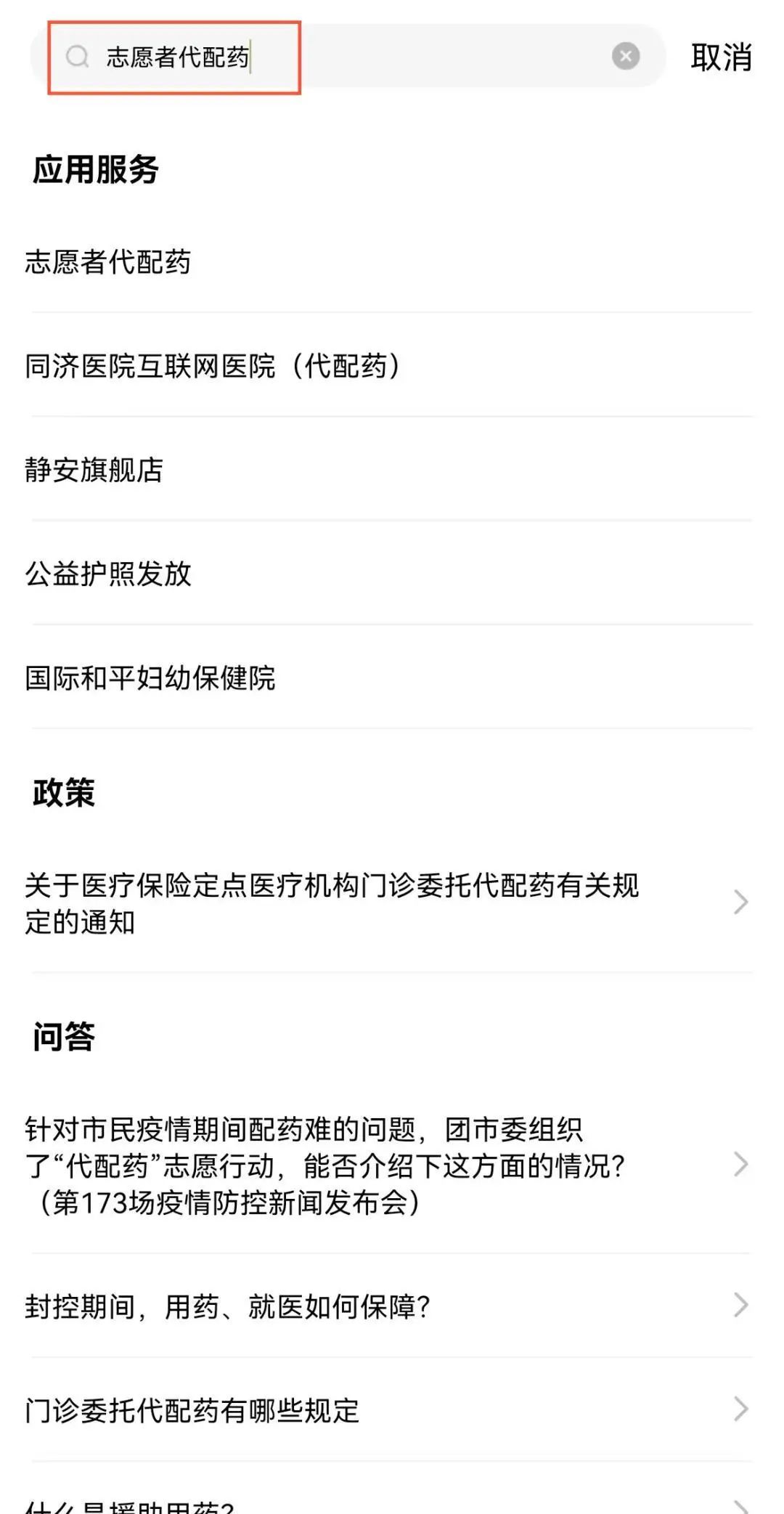Clear the search text with the X icon
This screenshot has width=784, height=1514.
point(625,56)
